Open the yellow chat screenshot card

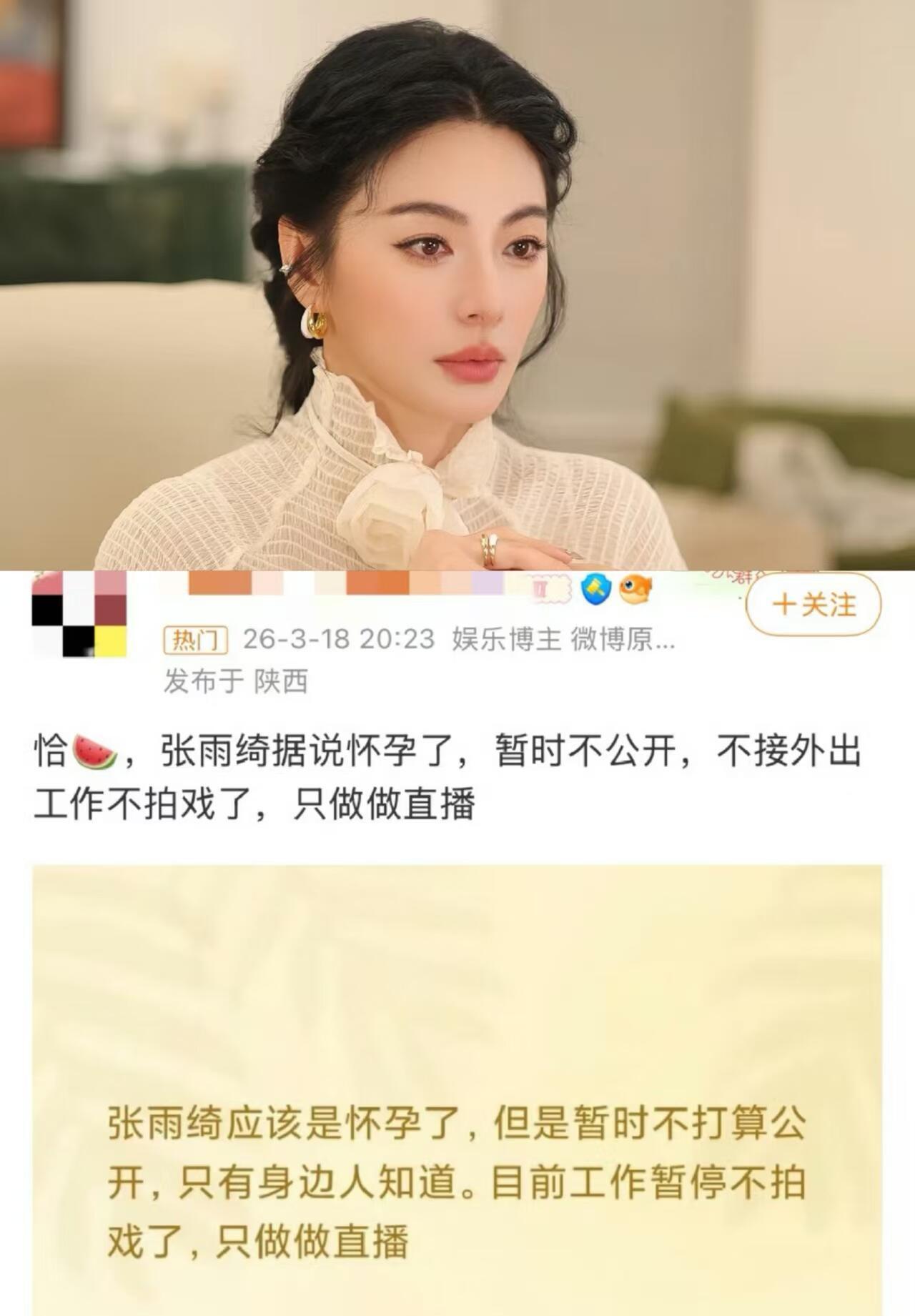(457, 1037)
